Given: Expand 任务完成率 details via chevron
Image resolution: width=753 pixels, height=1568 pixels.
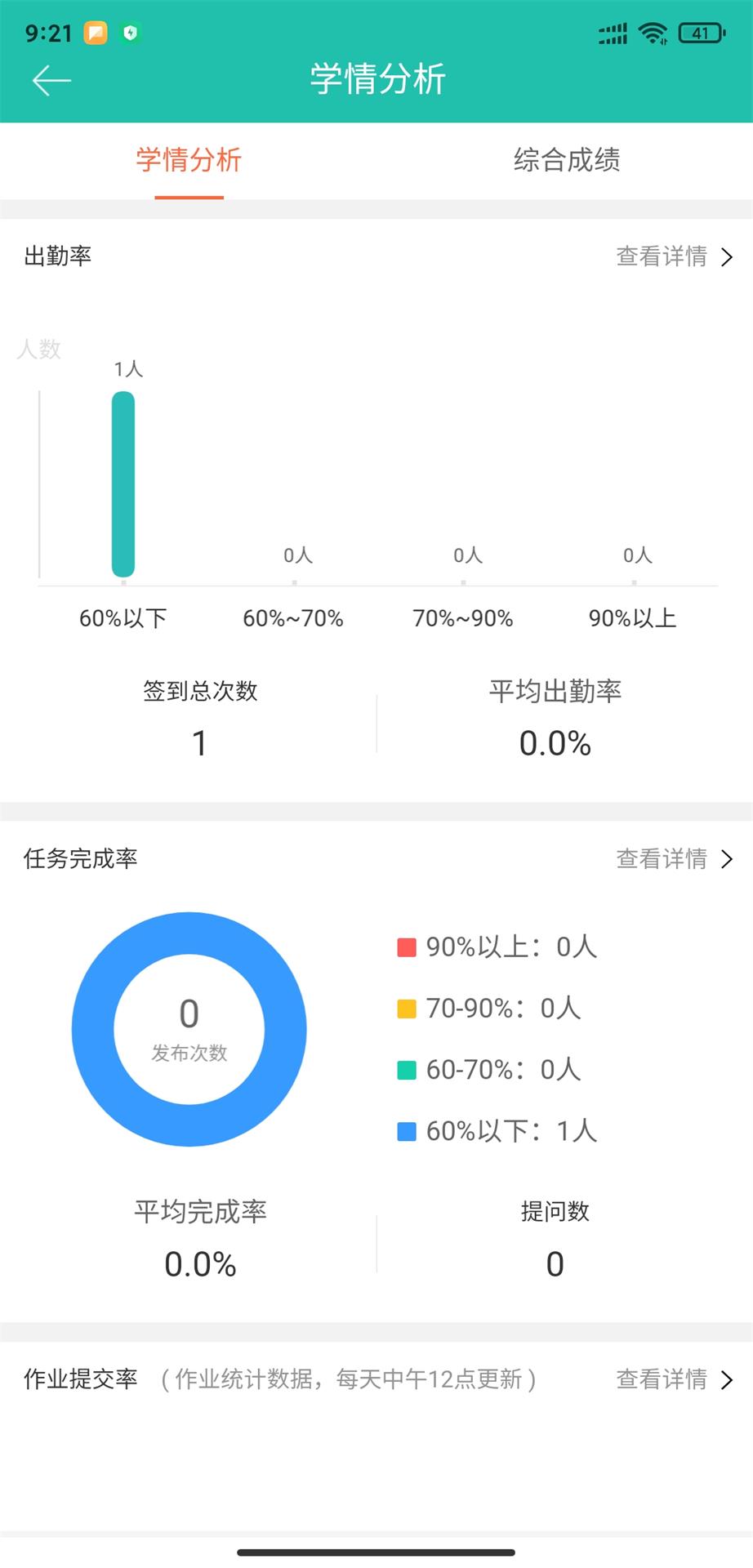Looking at the screenshot, I should [x=727, y=858].
